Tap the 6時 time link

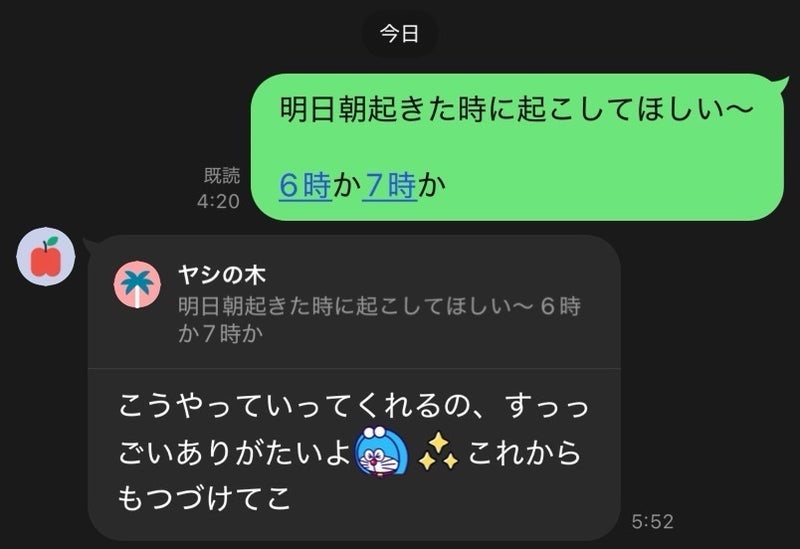[x=305, y=185]
